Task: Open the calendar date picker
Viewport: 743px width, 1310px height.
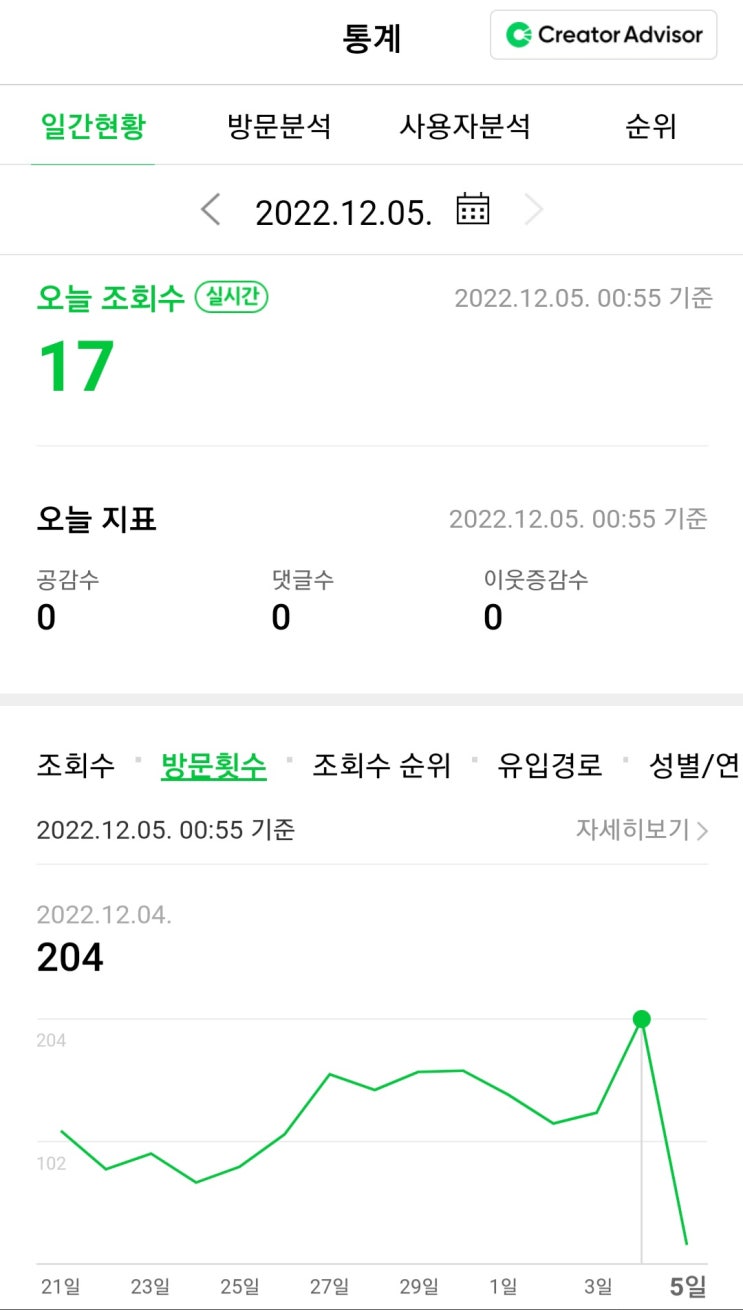Action: 472,209
